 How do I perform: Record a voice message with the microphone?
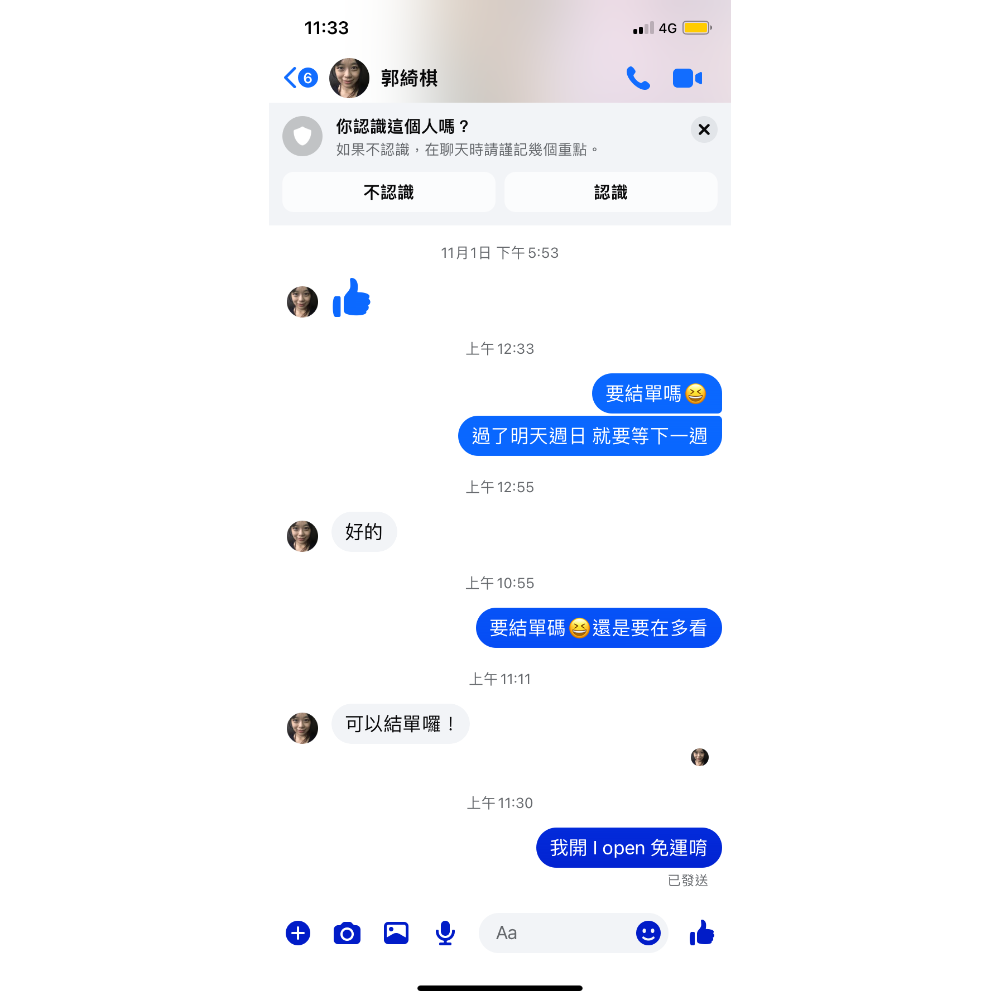pos(445,933)
